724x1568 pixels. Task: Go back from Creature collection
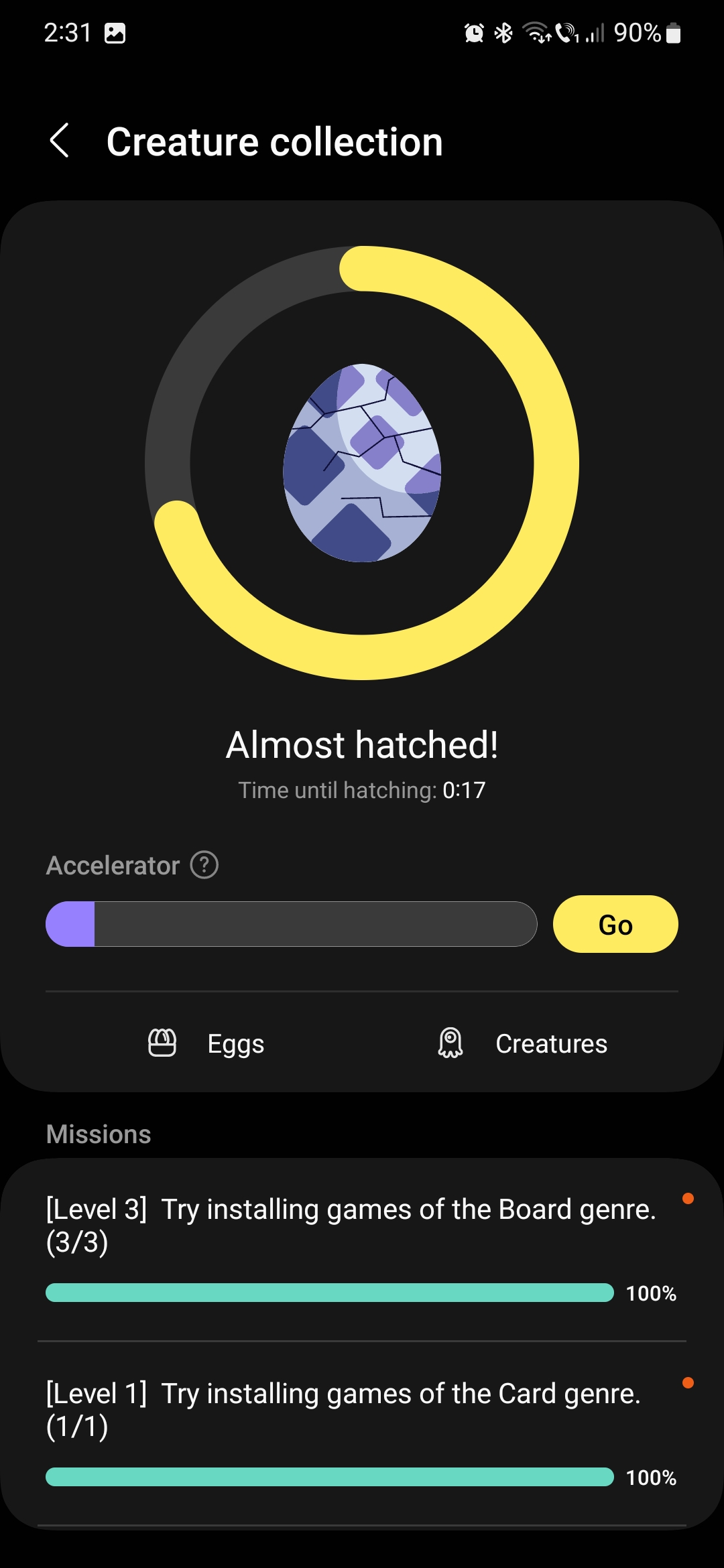click(60, 141)
